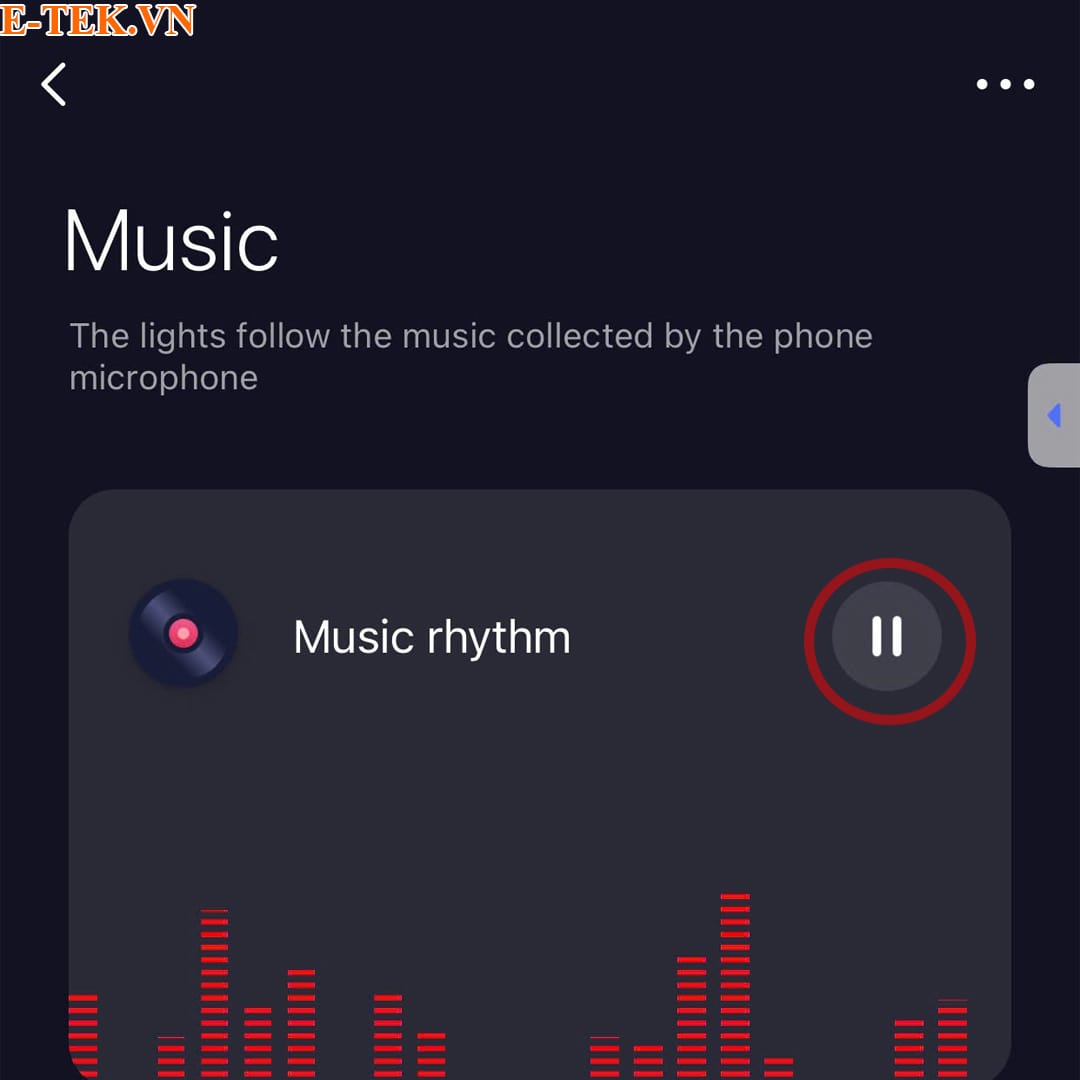Open the three-dot overflow menu
Screen dimensions: 1080x1080
[x=1005, y=85]
